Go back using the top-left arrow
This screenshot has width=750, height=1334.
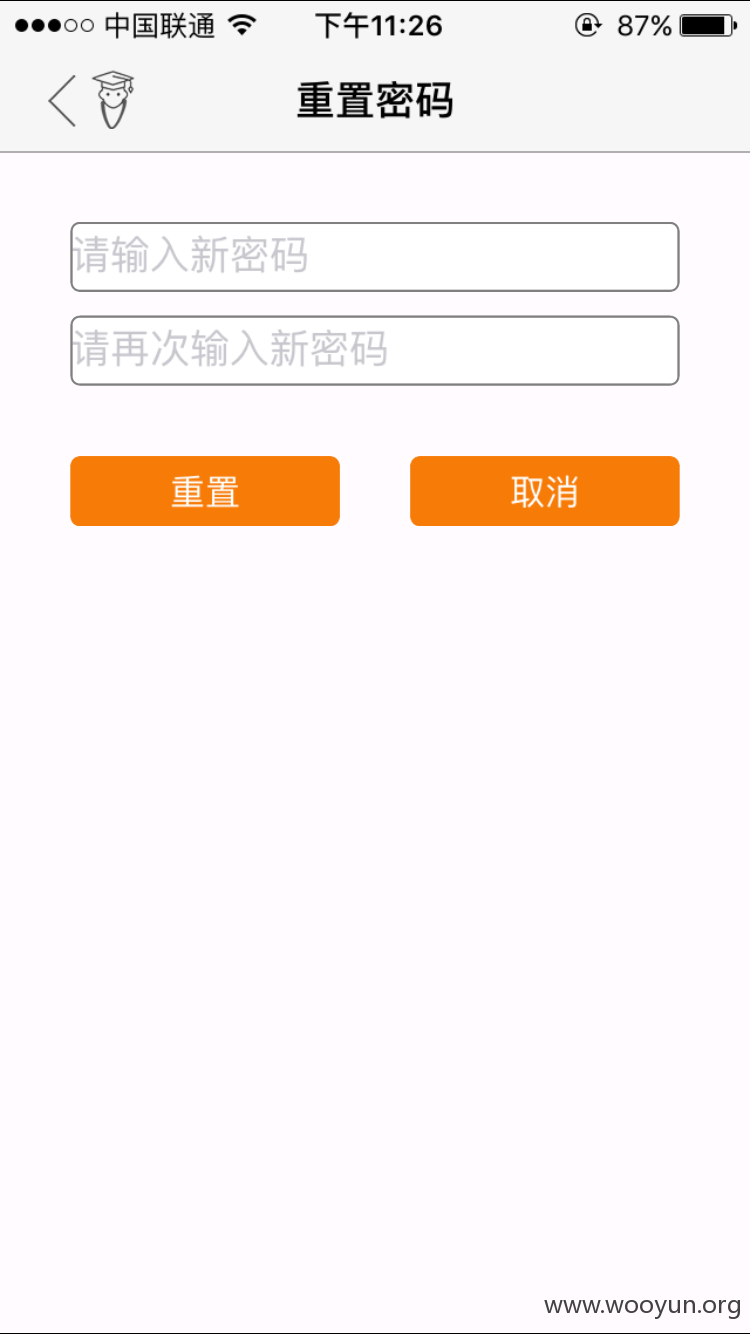pos(62,100)
